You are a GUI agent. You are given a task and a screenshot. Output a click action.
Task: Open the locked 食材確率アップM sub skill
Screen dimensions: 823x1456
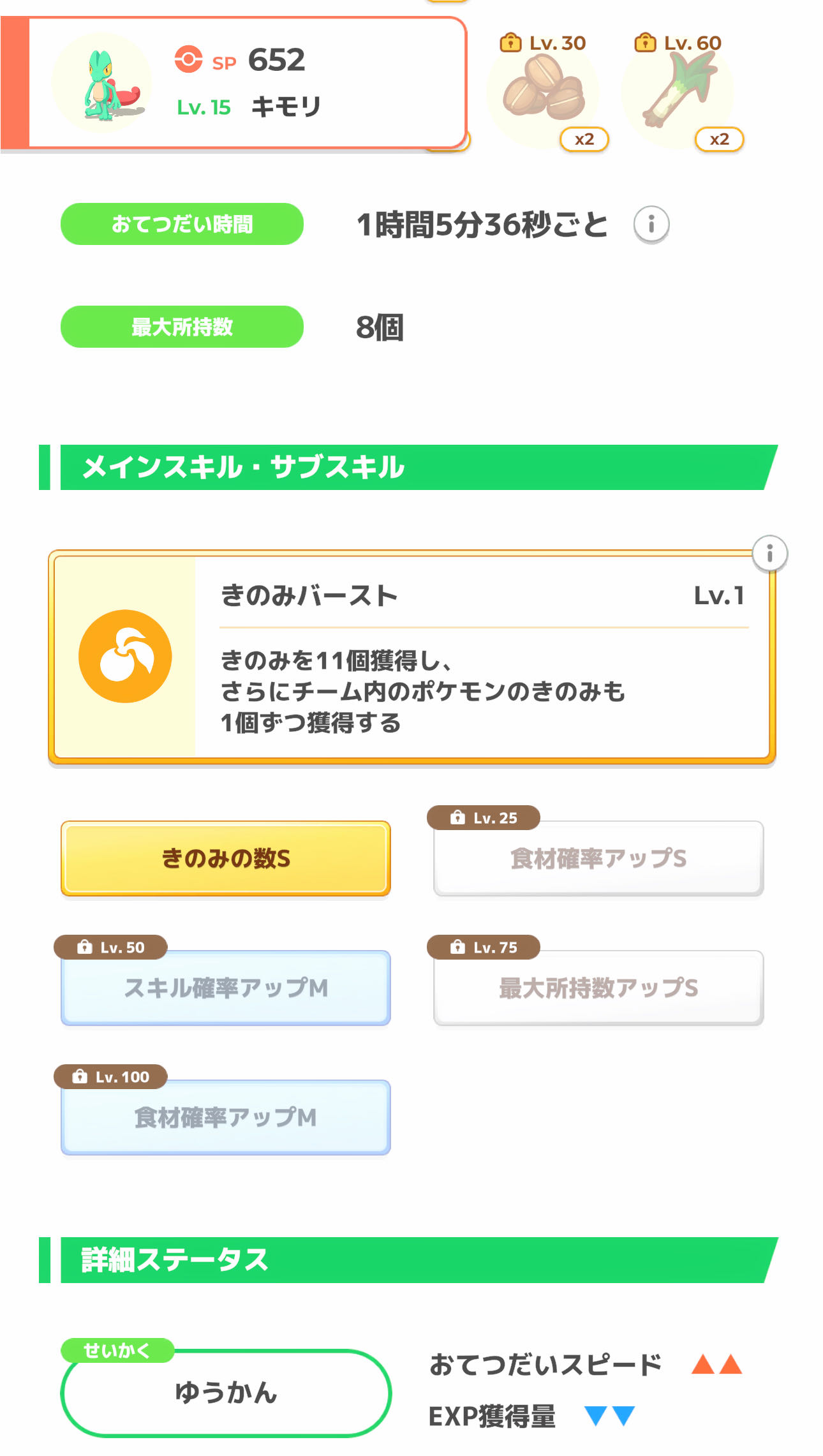pos(225,1117)
